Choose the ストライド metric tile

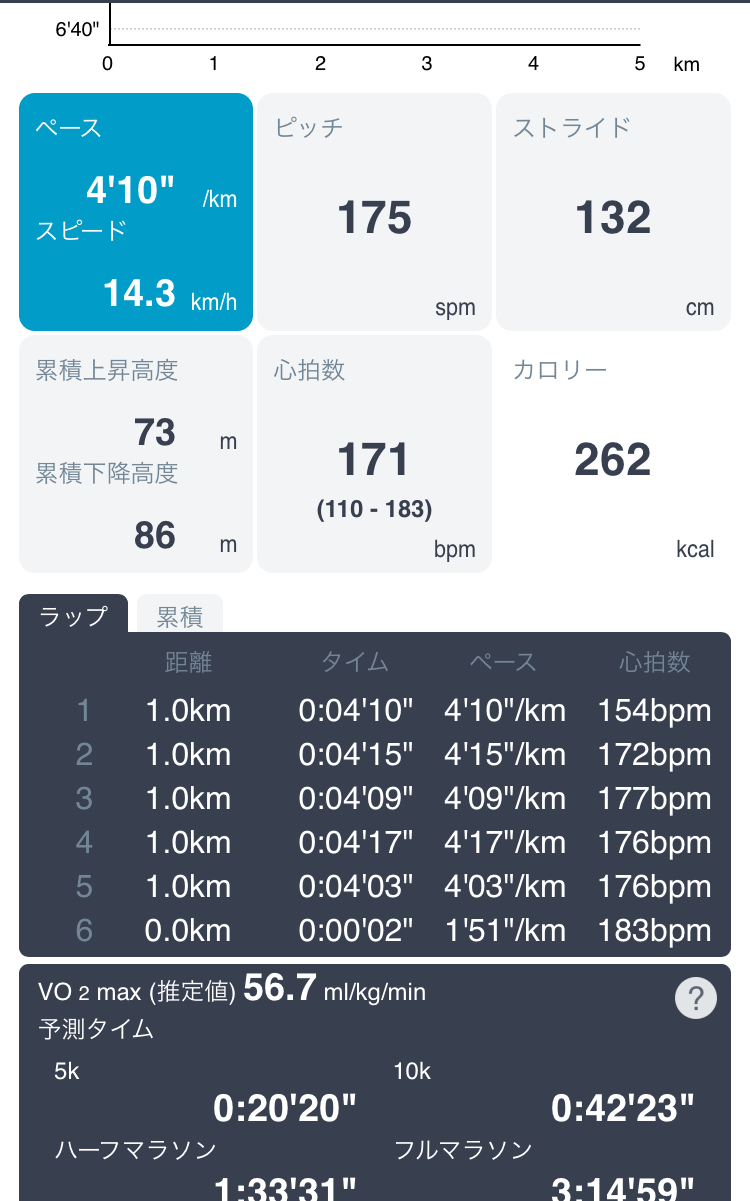tap(613, 212)
